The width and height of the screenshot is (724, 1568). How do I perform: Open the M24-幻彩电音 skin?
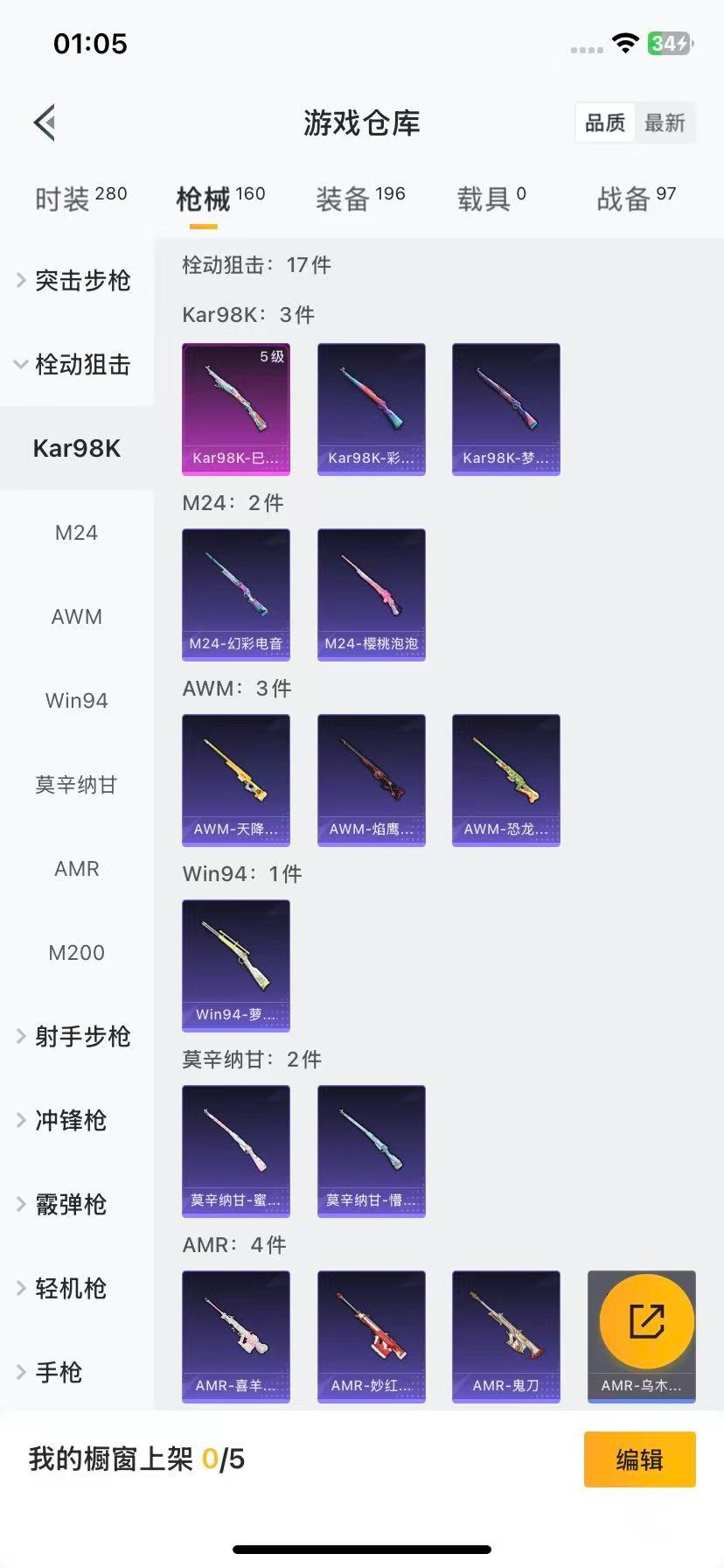click(x=236, y=594)
